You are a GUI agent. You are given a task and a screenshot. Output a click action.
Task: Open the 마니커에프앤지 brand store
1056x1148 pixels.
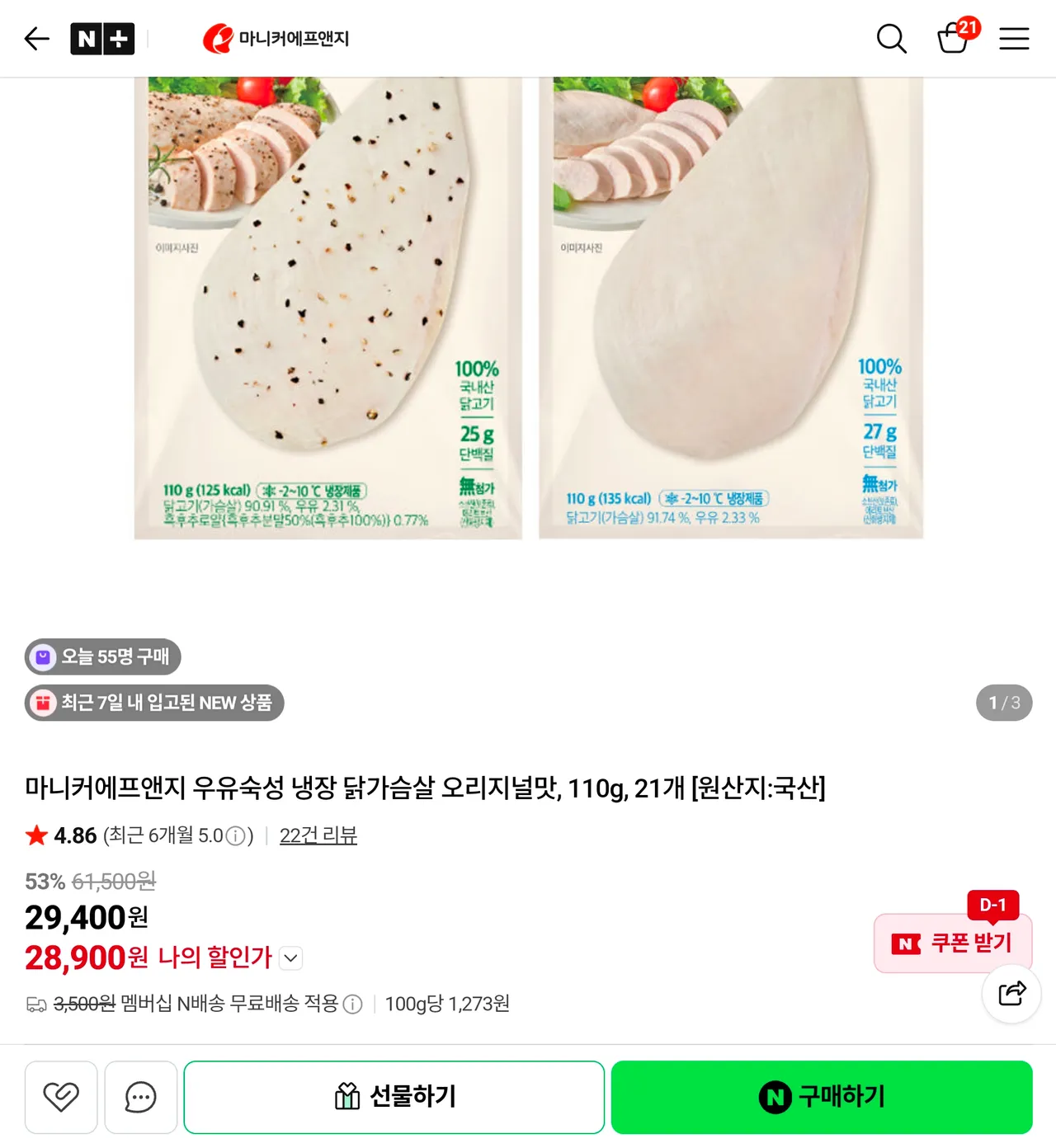276,39
